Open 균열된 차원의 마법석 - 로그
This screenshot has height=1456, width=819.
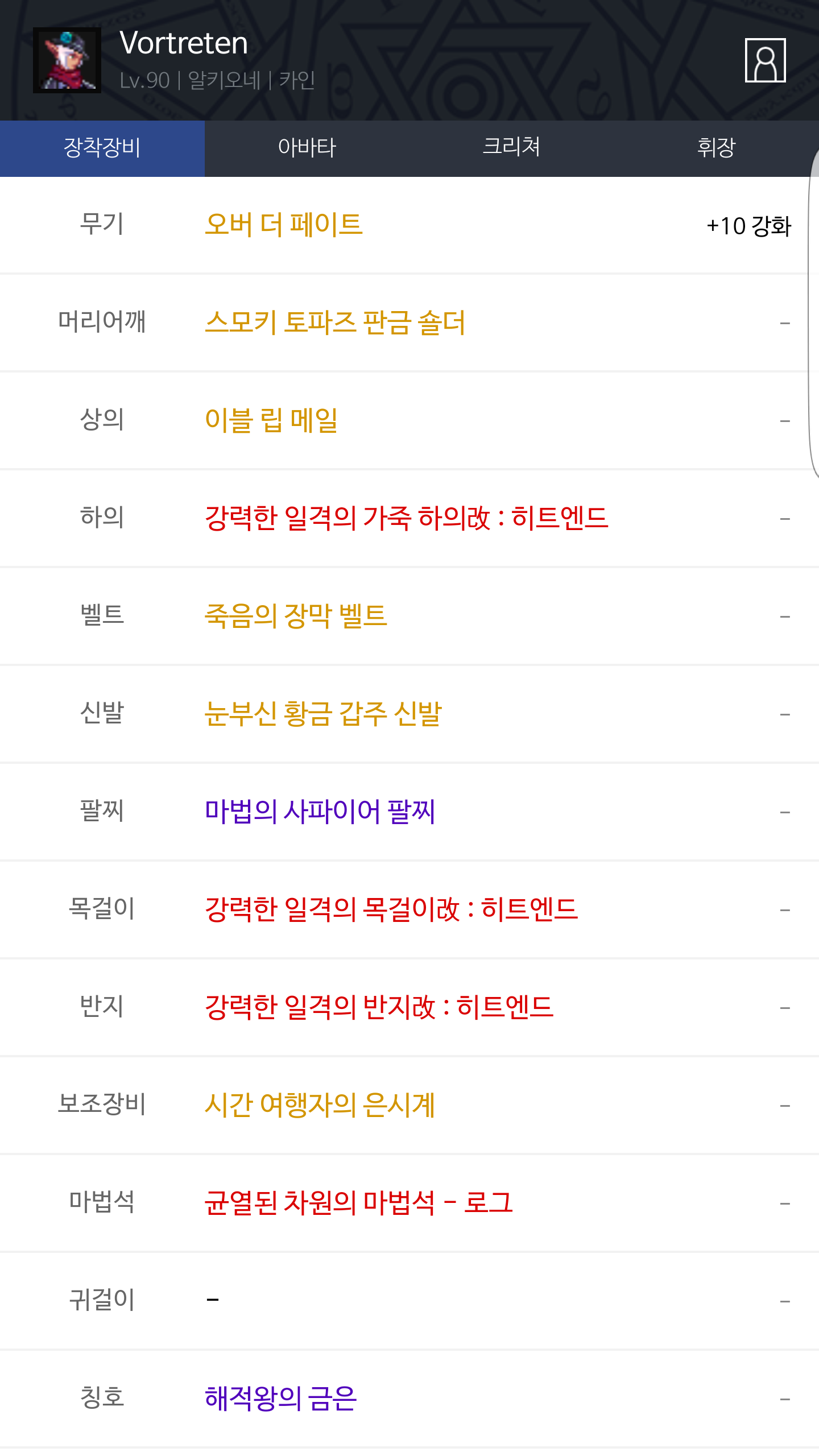[x=358, y=1203]
